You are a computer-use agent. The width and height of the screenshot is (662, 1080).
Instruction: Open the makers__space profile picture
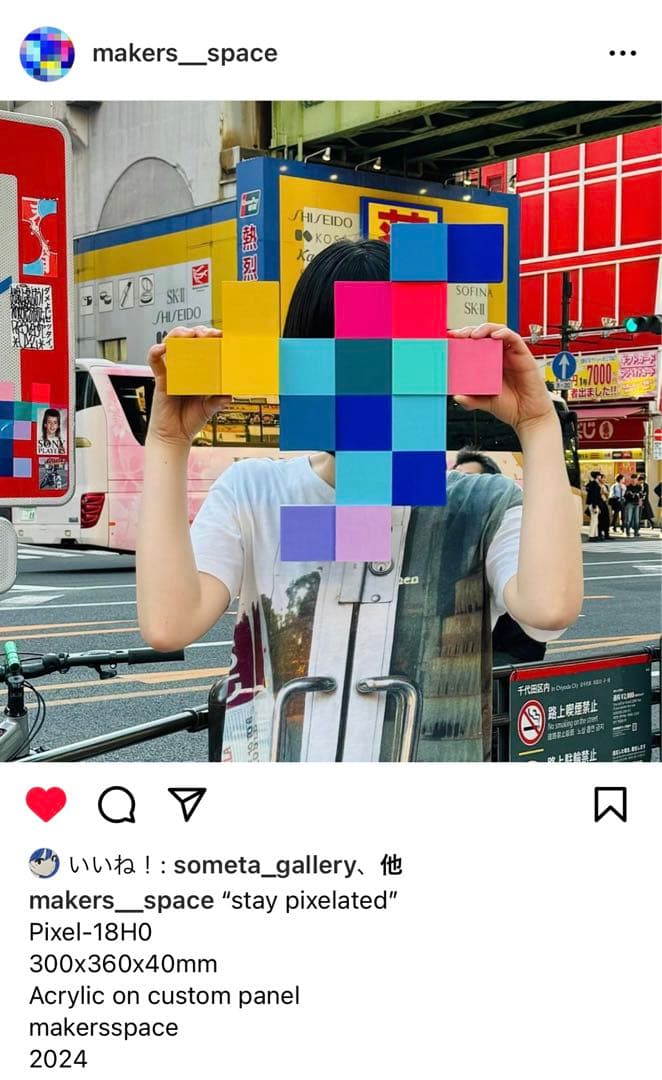[47, 54]
